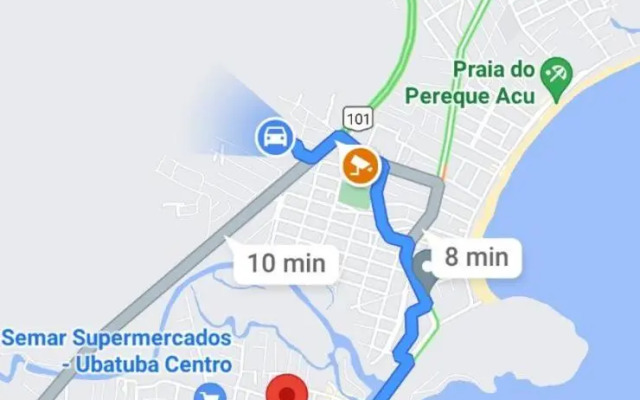Tap the 8 min route label
The height and width of the screenshot is (400, 640).
click(x=476, y=257)
